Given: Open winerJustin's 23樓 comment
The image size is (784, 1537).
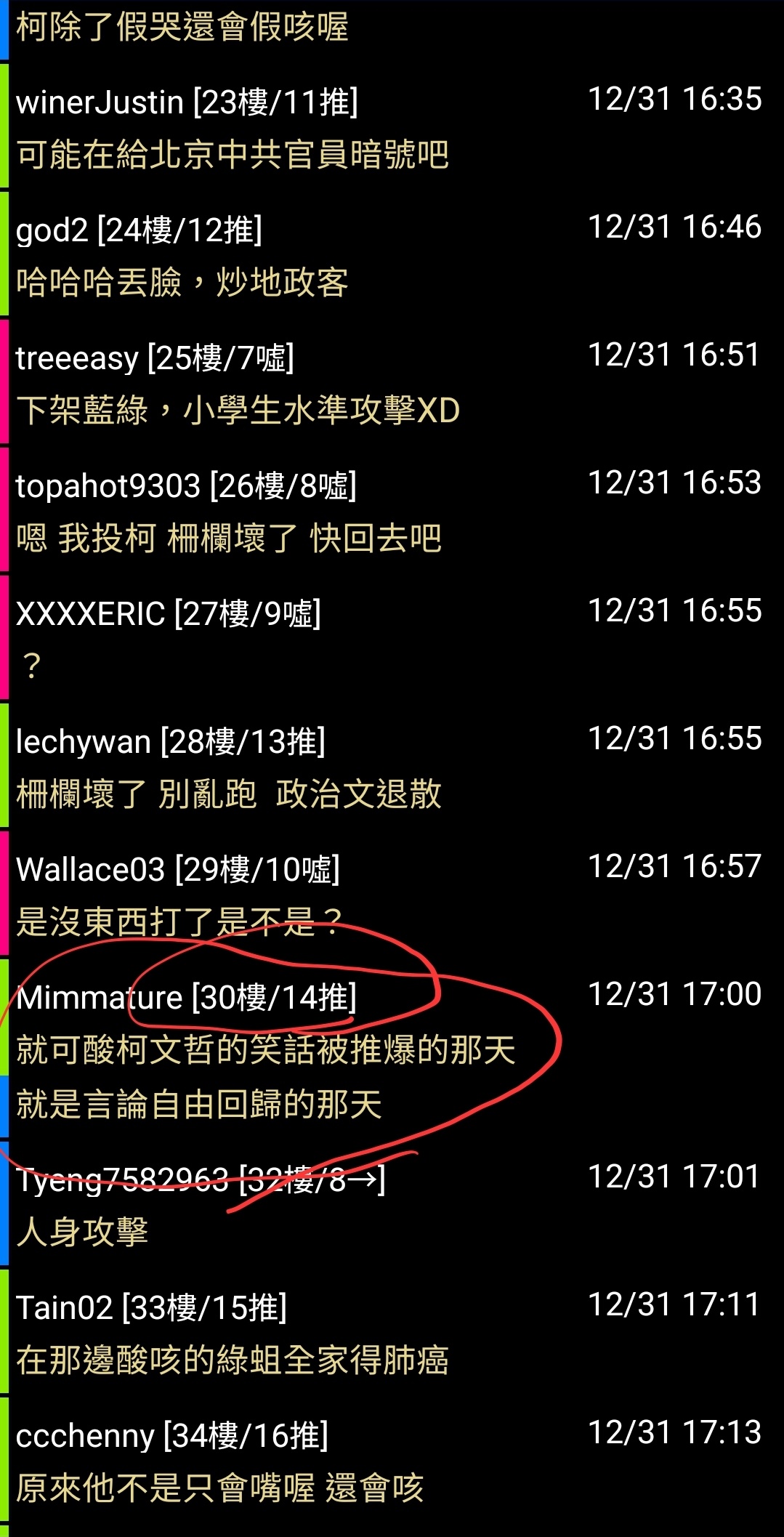Looking at the screenshot, I should pyautogui.click(x=392, y=127).
